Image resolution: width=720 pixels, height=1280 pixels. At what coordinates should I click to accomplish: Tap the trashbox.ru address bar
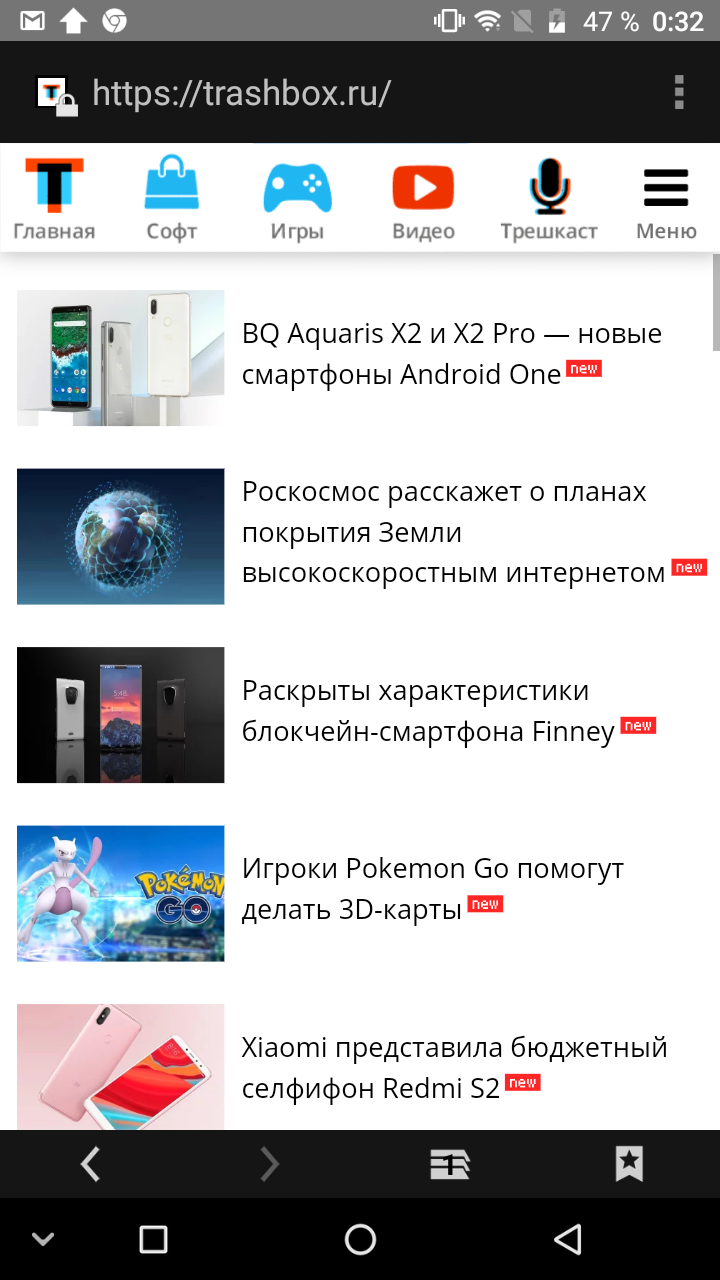(241, 93)
